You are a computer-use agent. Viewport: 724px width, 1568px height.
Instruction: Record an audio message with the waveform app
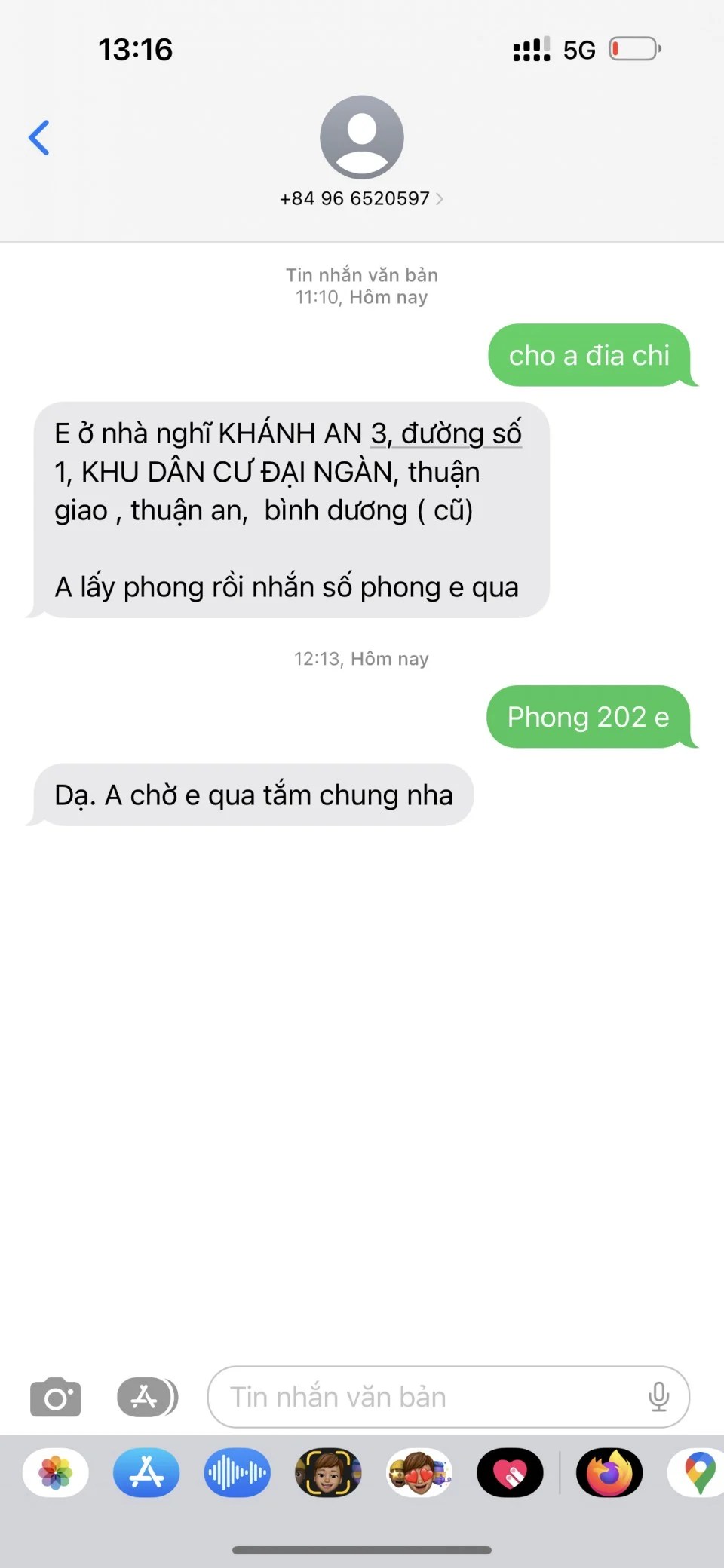click(237, 1472)
